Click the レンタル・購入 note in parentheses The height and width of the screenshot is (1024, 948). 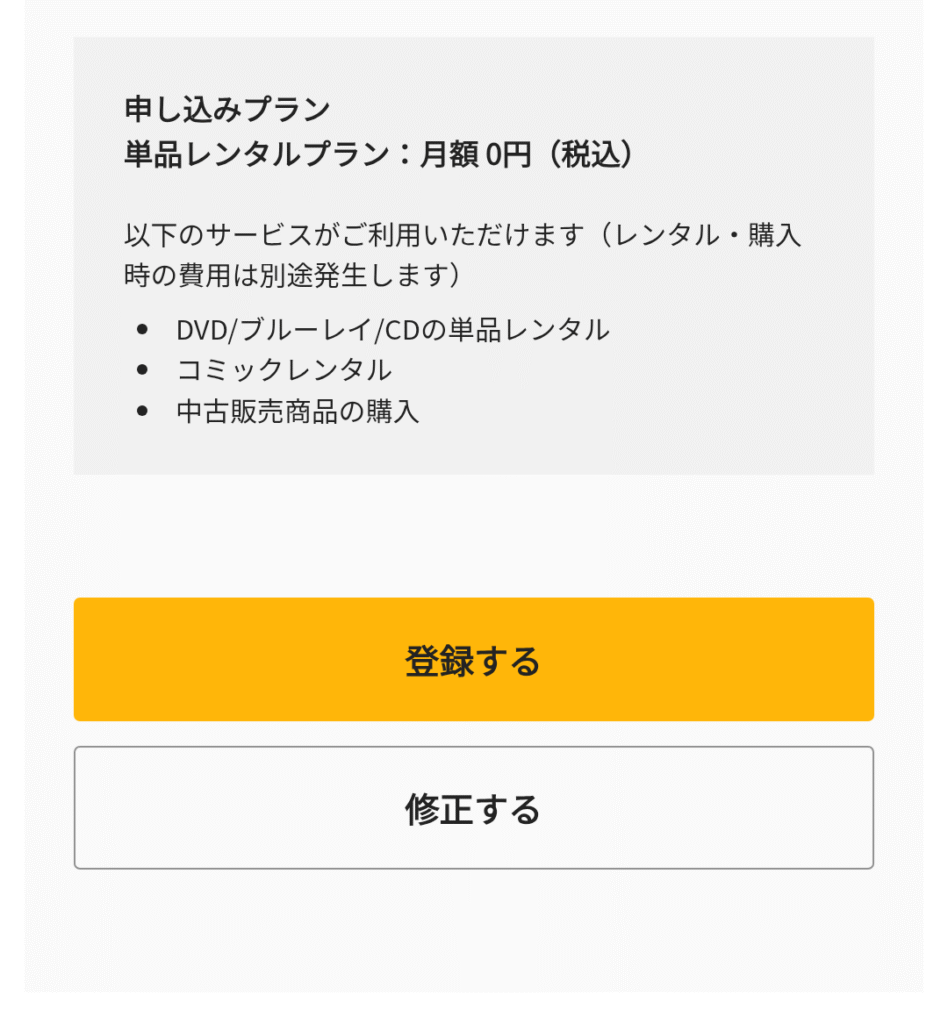click(700, 236)
